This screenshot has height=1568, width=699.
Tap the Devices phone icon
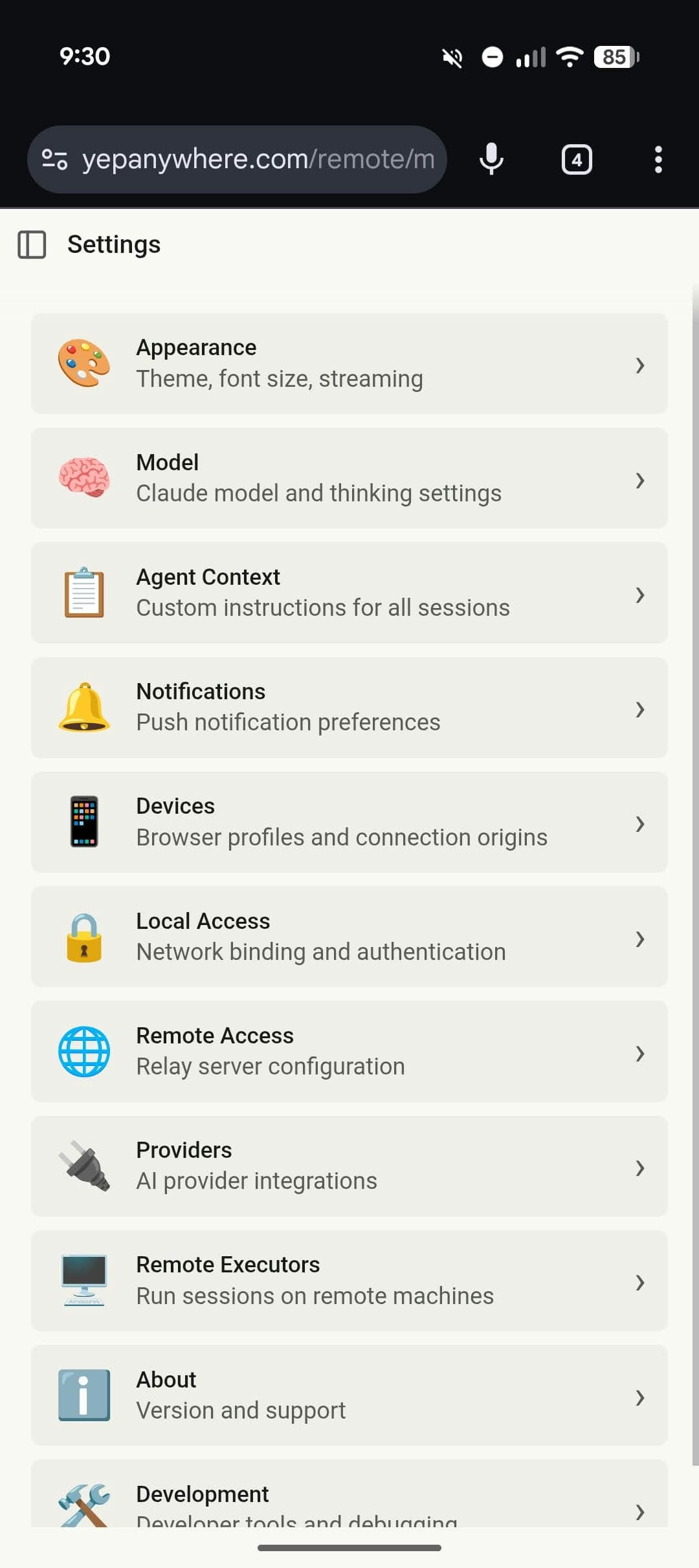point(85,821)
